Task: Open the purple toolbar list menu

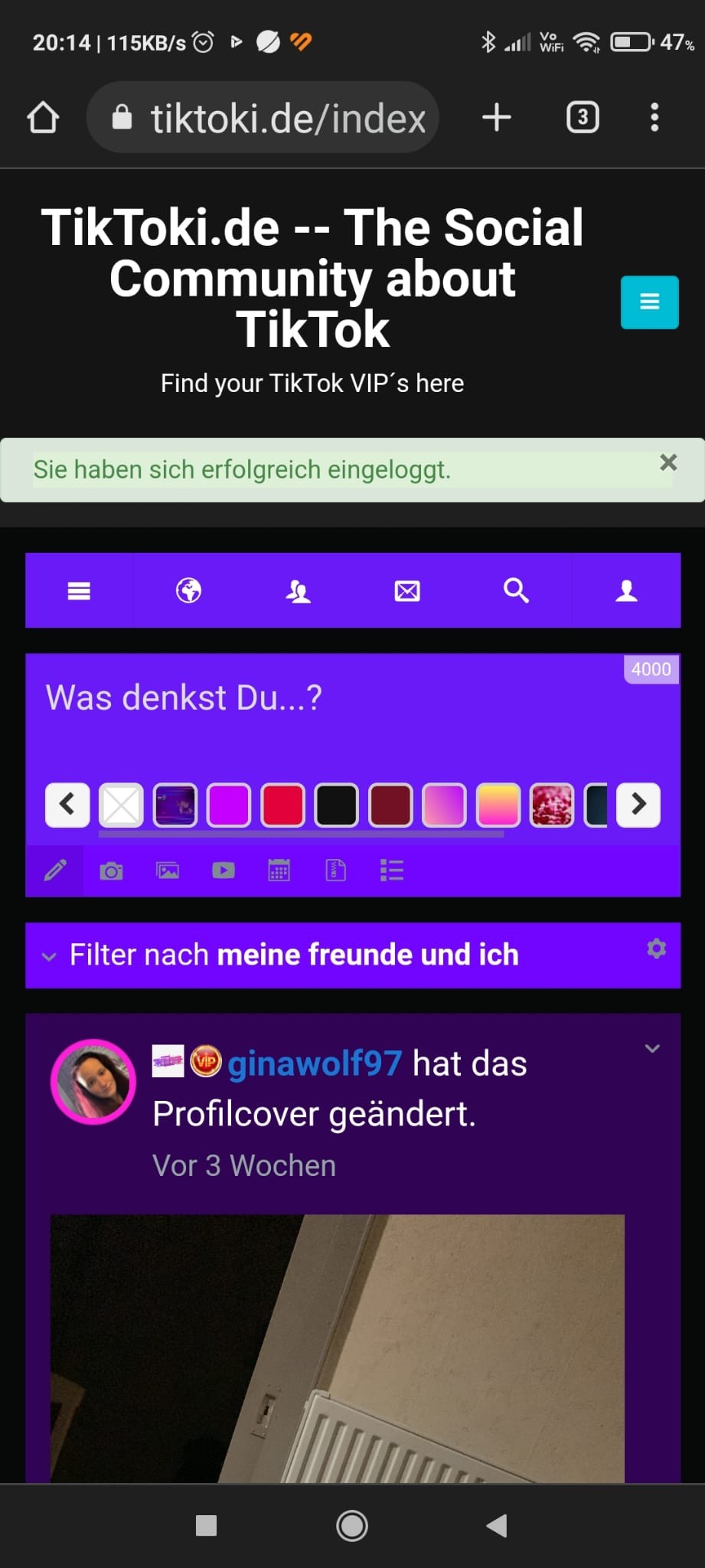Action: tap(79, 590)
